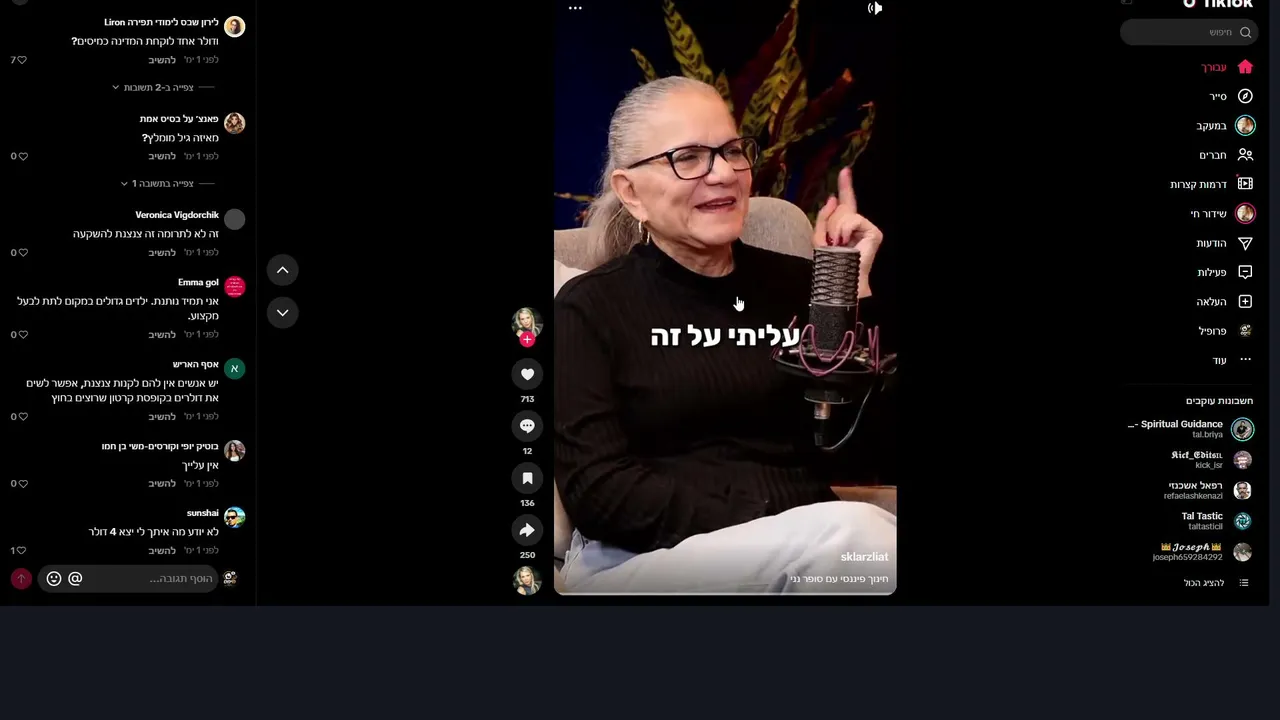
Task: Open the פרופיל profile section
Action: tap(1225, 331)
